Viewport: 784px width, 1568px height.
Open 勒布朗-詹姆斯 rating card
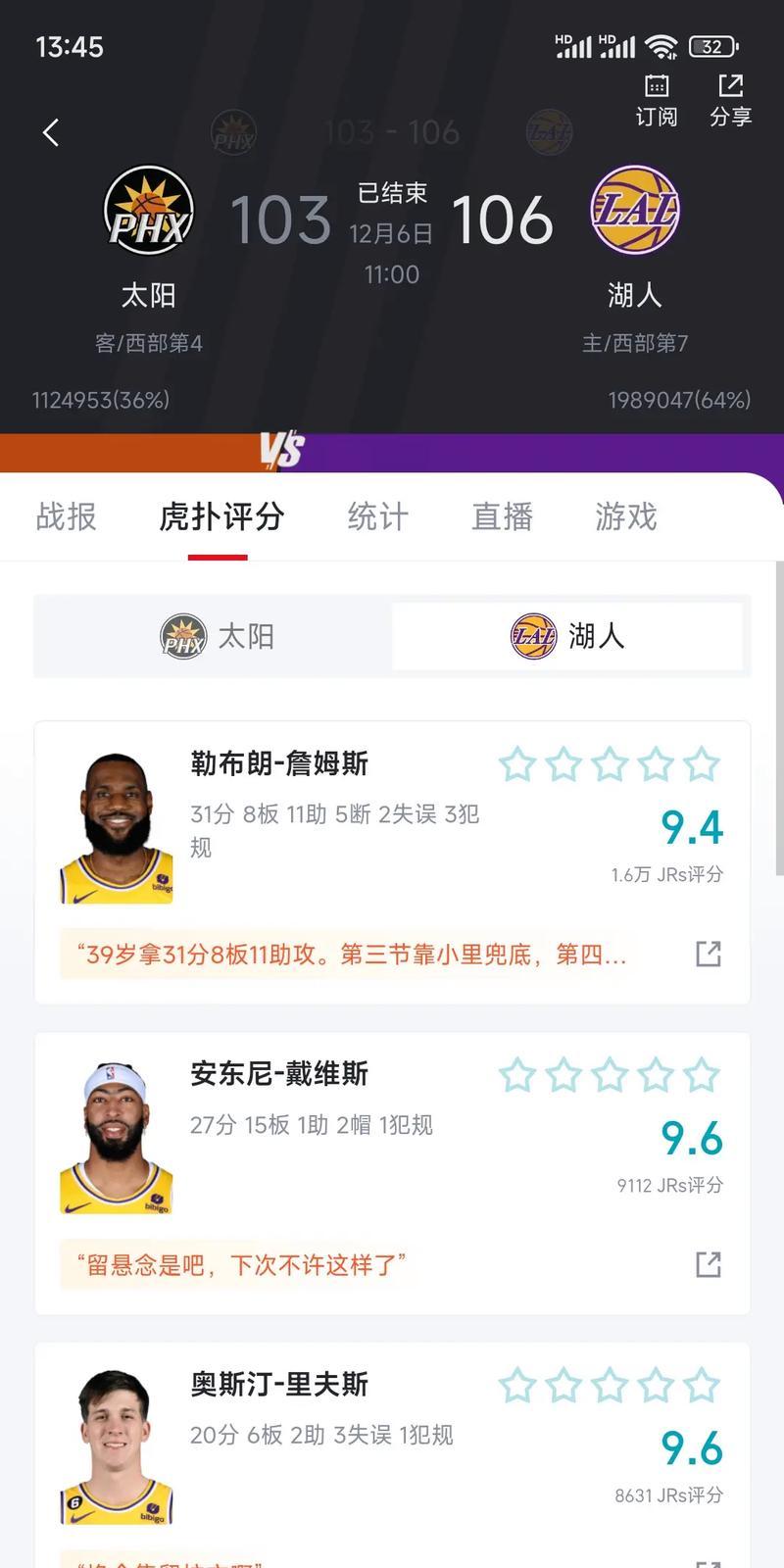[x=279, y=763]
